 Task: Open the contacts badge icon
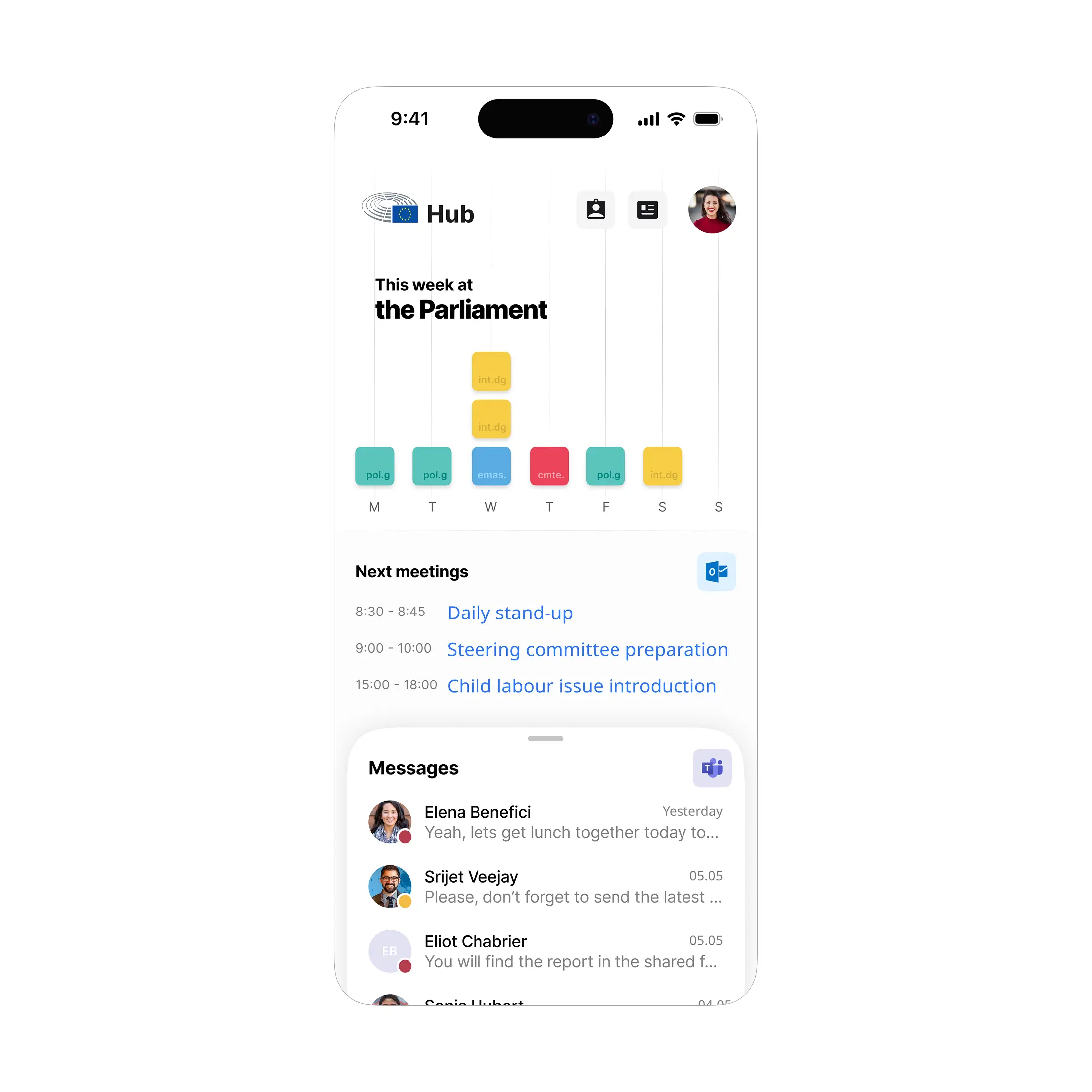[595, 209]
